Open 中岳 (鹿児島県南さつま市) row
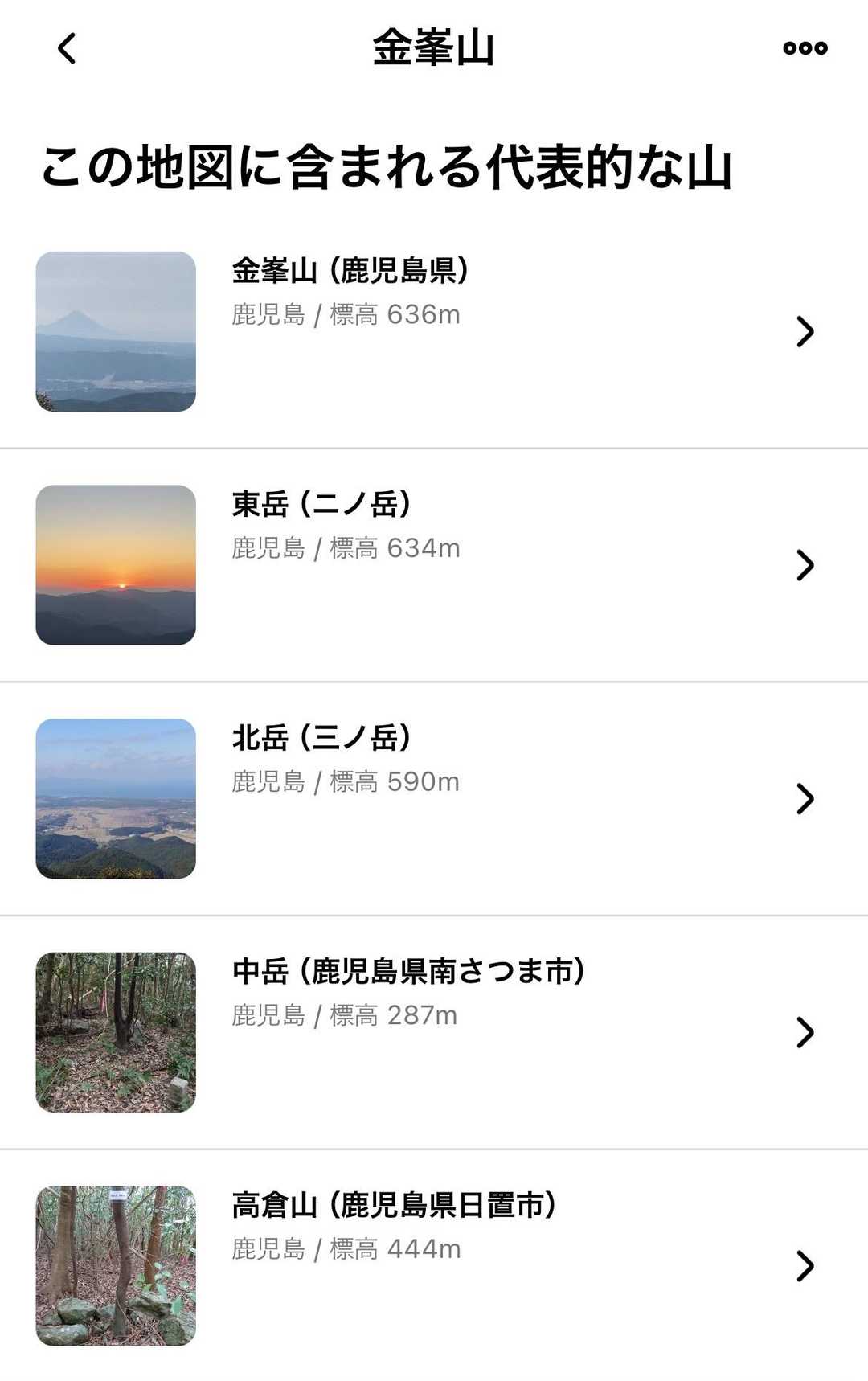The width and height of the screenshot is (868, 1381). tap(434, 1032)
